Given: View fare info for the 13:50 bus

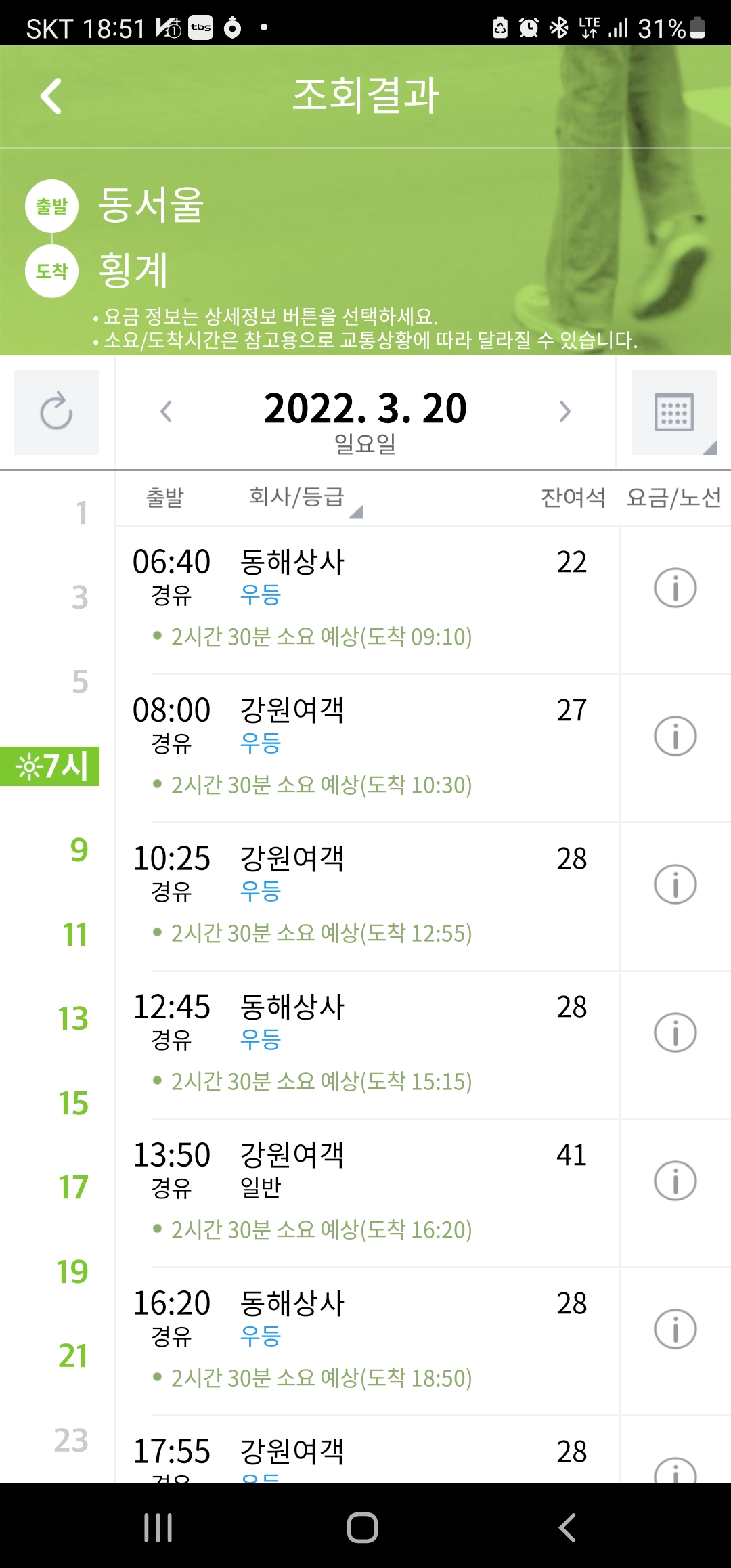Looking at the screenshot, I should pos(675,1181).
